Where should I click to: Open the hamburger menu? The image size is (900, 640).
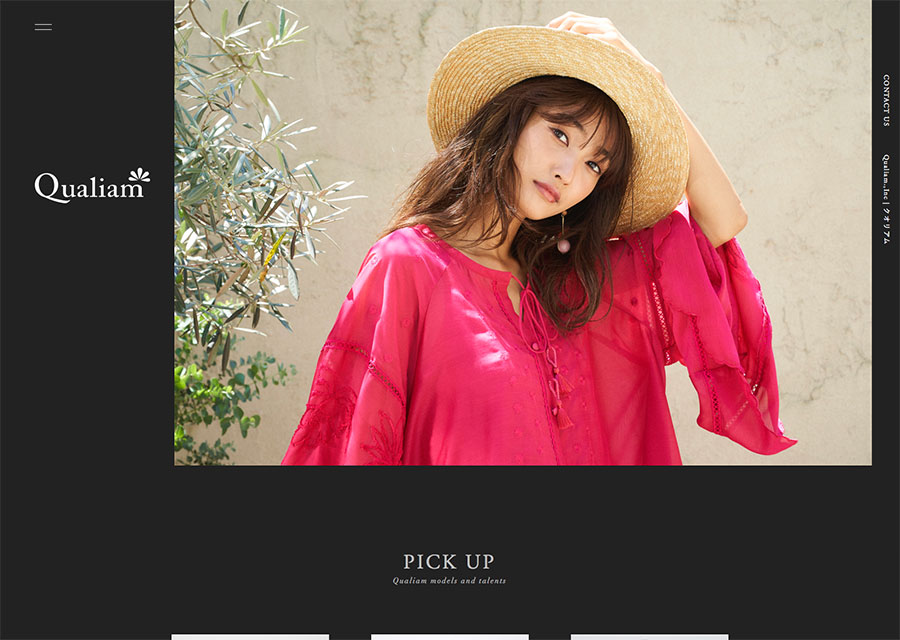pyautogui.click(x=43, y=27)
